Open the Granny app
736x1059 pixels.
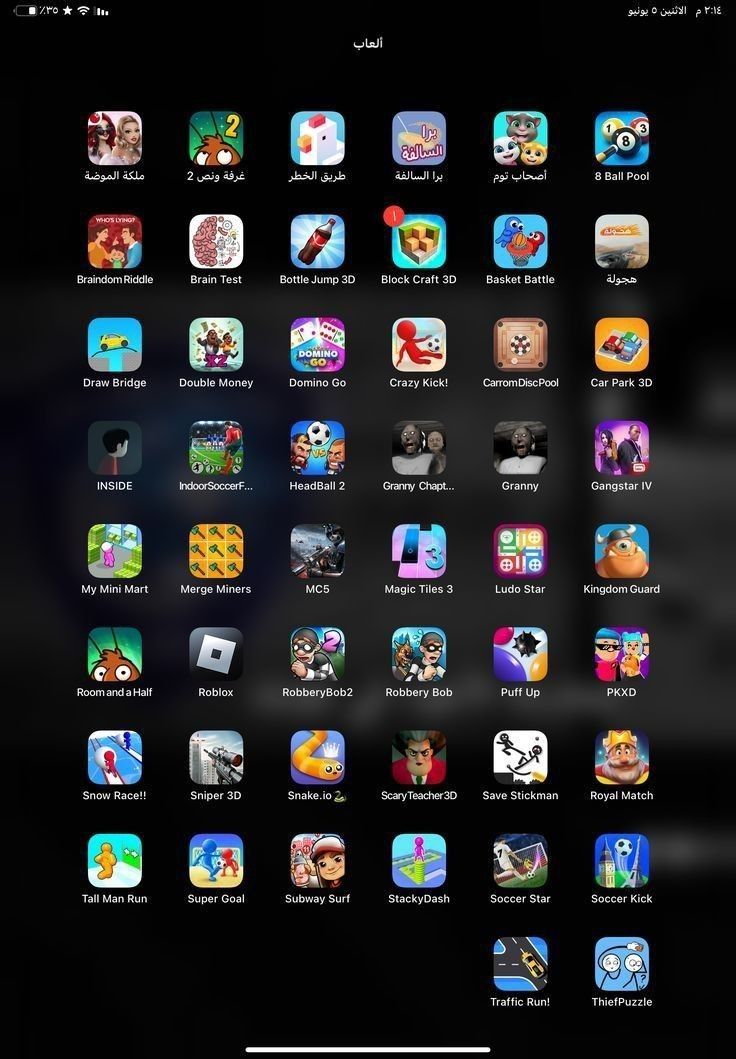520,447
